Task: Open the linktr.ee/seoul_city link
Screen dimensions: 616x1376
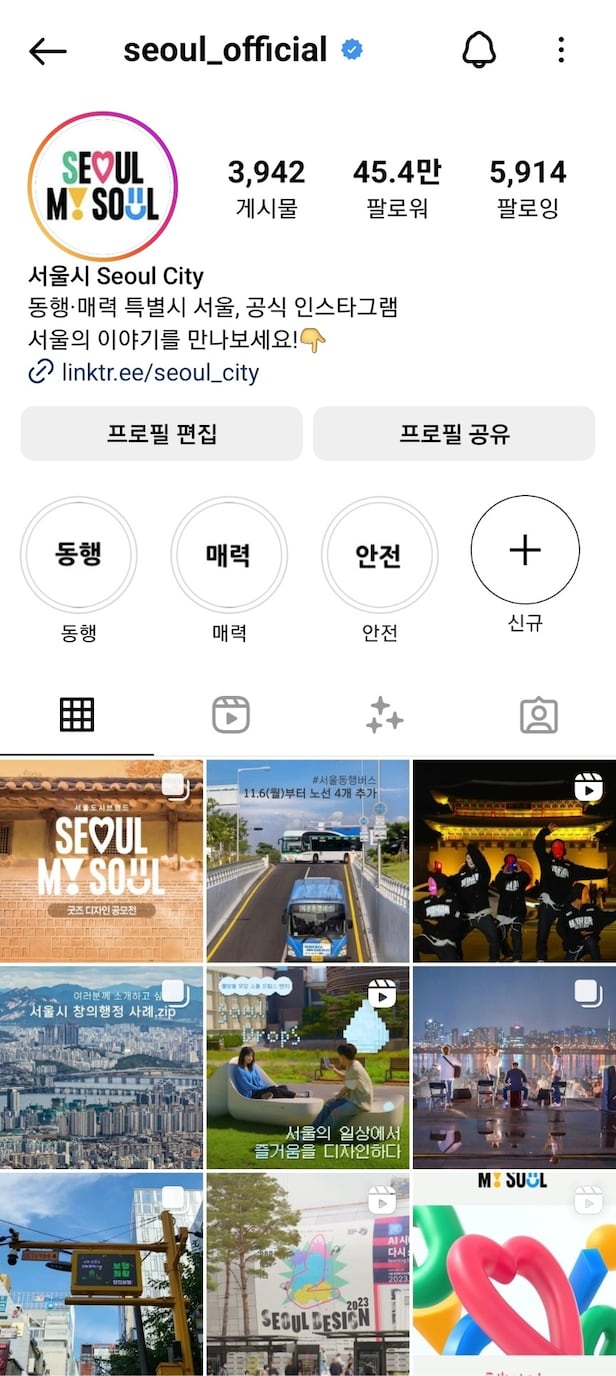Action: click(x=159, y=373)
